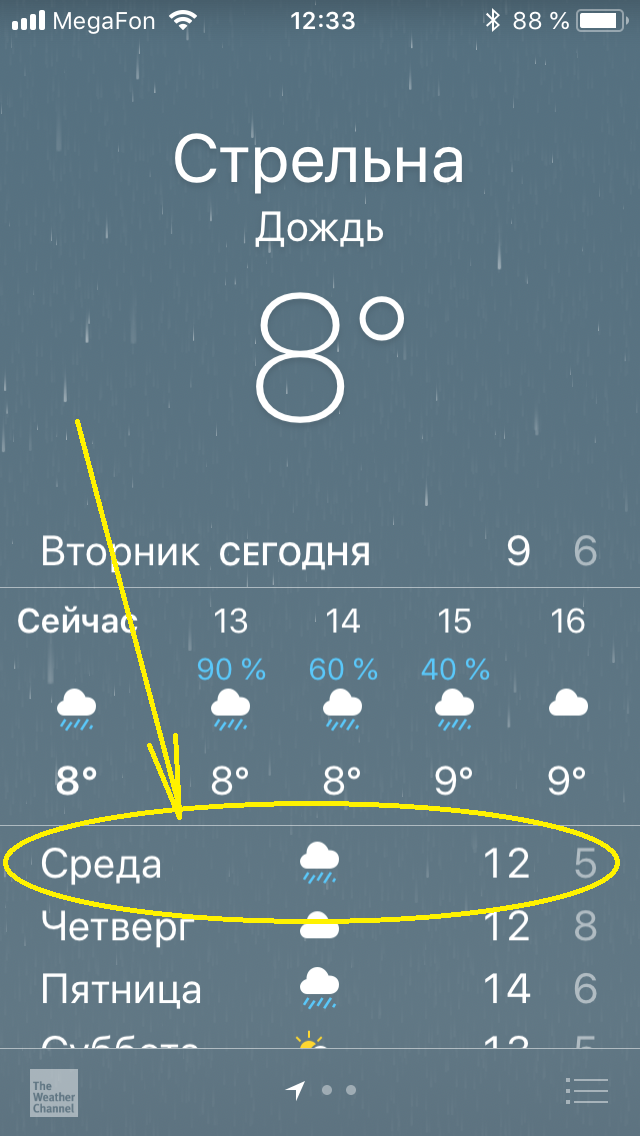The height and width of the screenshot is (1136, 640).
Task: Open The Weather Channel logo link
Action: coord(54,1093)
